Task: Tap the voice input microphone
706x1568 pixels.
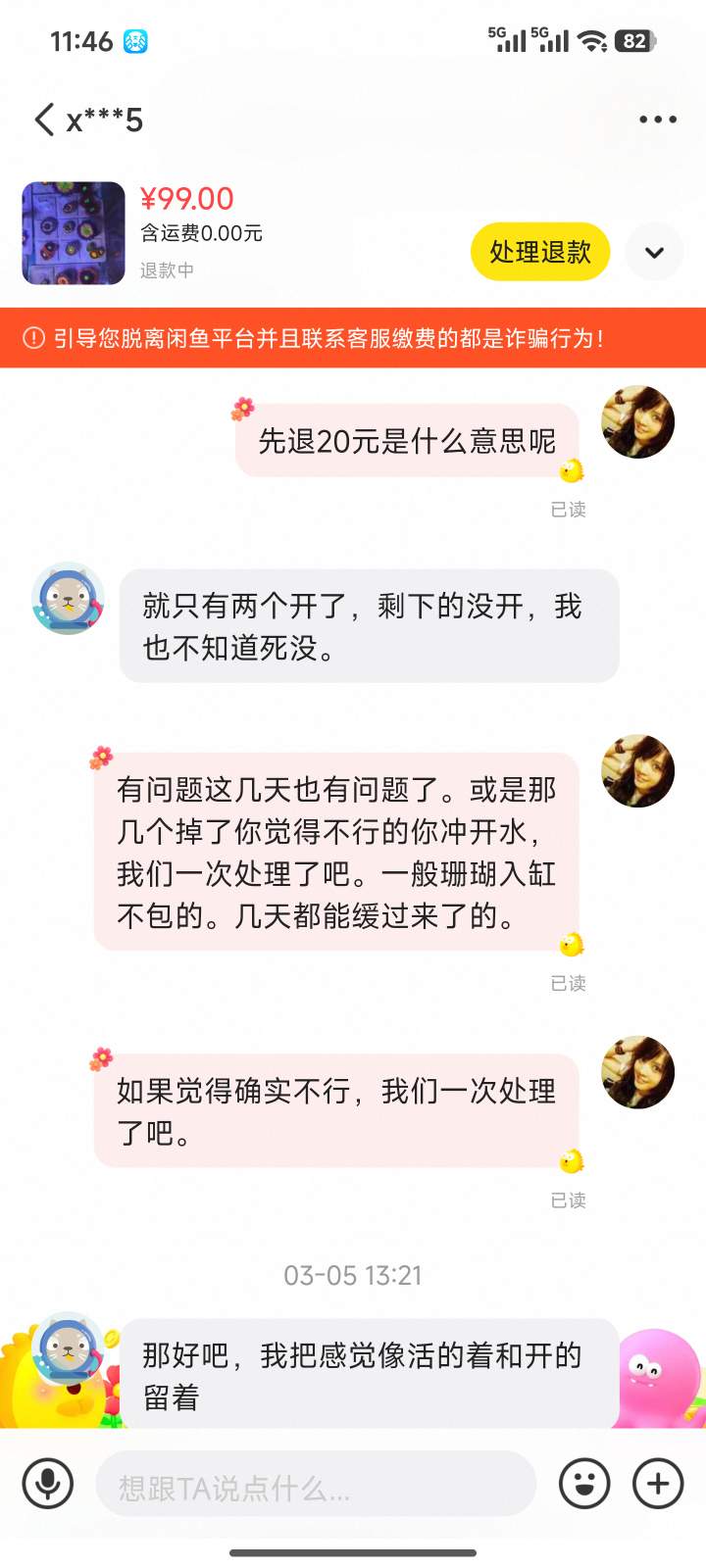Action: [47, 1484]
